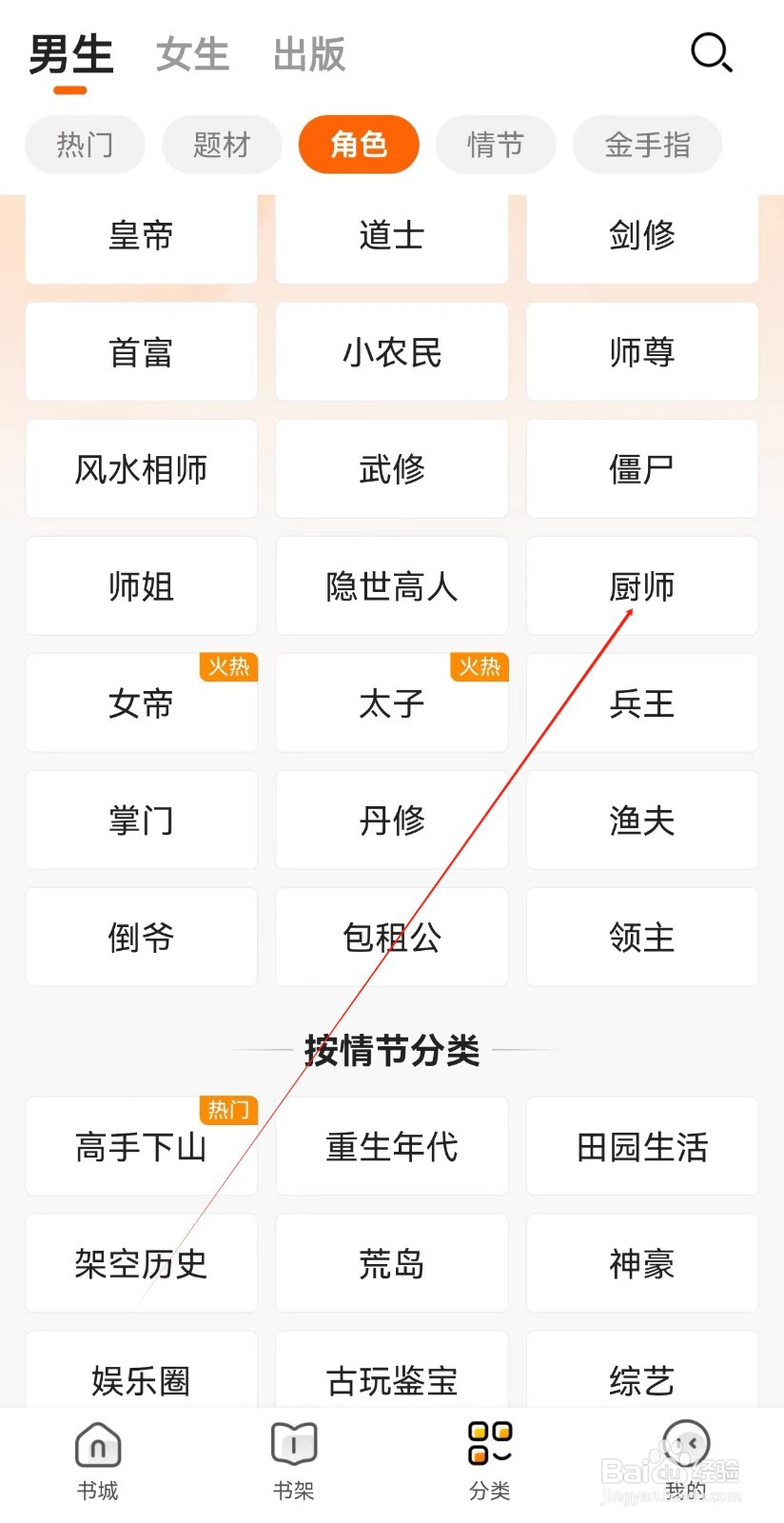Open the 情节 filter chip

click(x=495, y=144)
